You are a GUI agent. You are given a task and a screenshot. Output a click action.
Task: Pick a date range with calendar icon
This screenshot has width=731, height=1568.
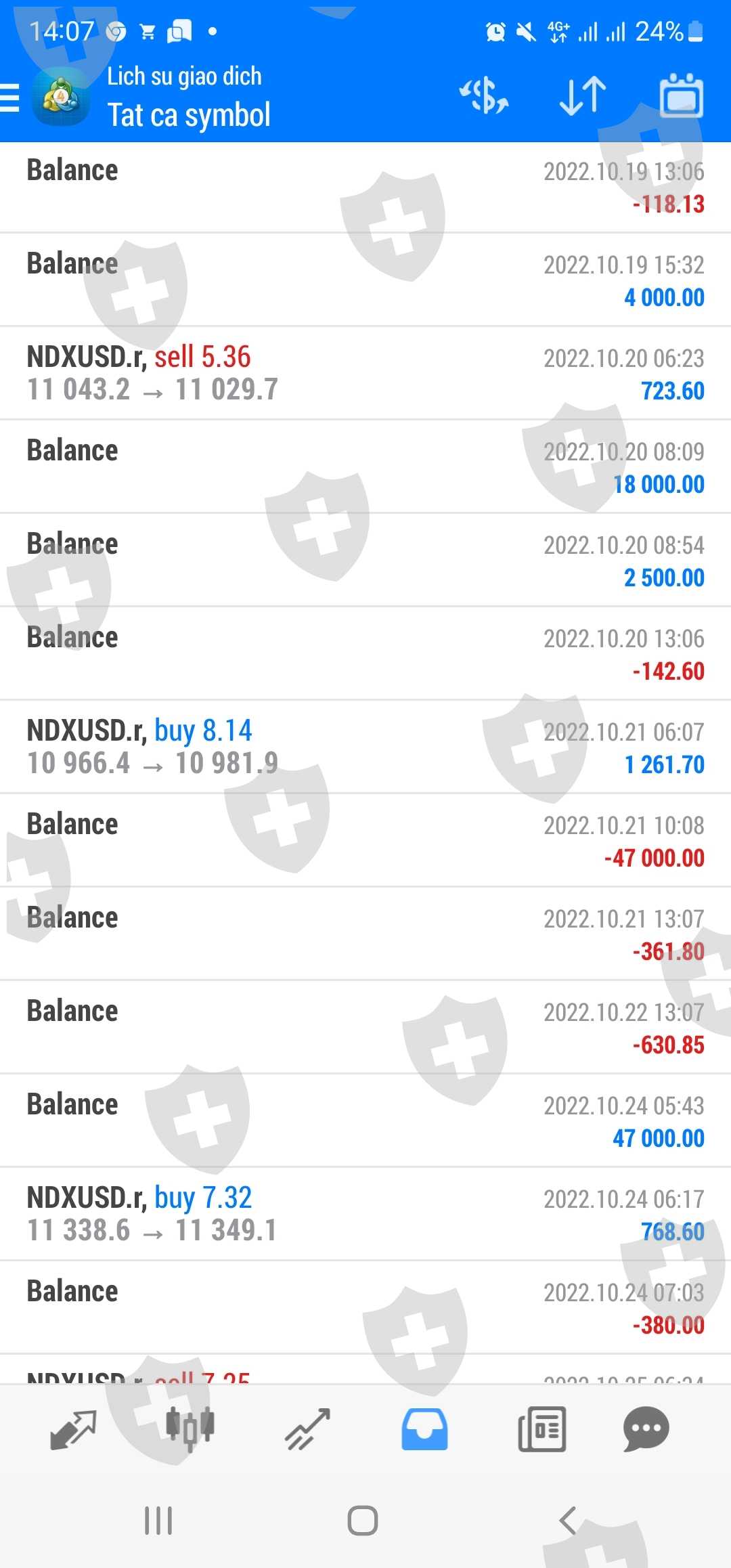(681, 95)
